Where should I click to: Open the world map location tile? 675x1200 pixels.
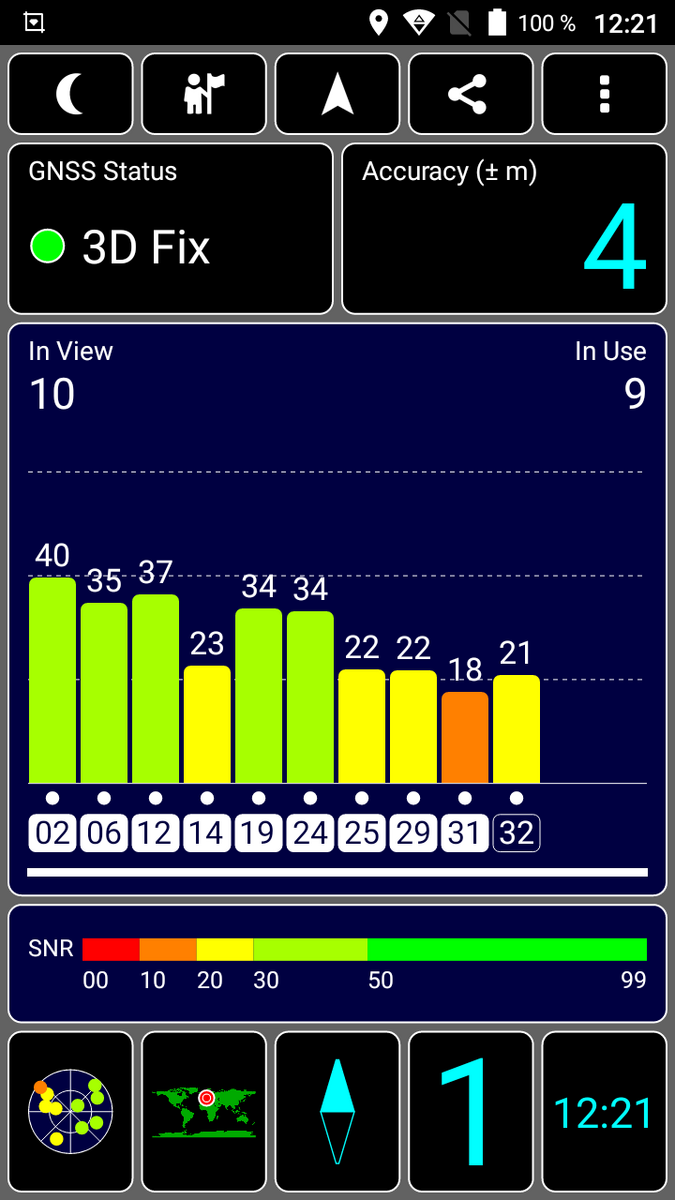coord(204,1112)
